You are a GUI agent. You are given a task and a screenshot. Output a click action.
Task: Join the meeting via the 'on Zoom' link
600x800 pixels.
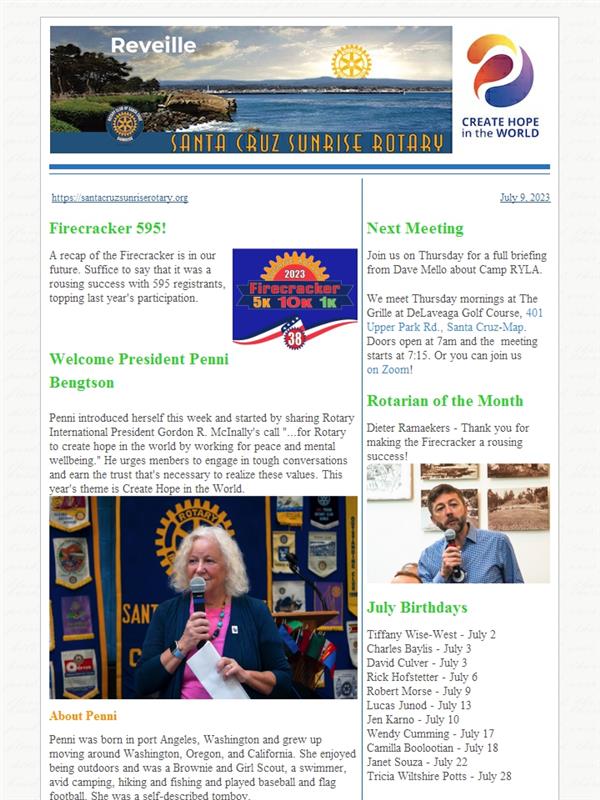coord(388,370)
